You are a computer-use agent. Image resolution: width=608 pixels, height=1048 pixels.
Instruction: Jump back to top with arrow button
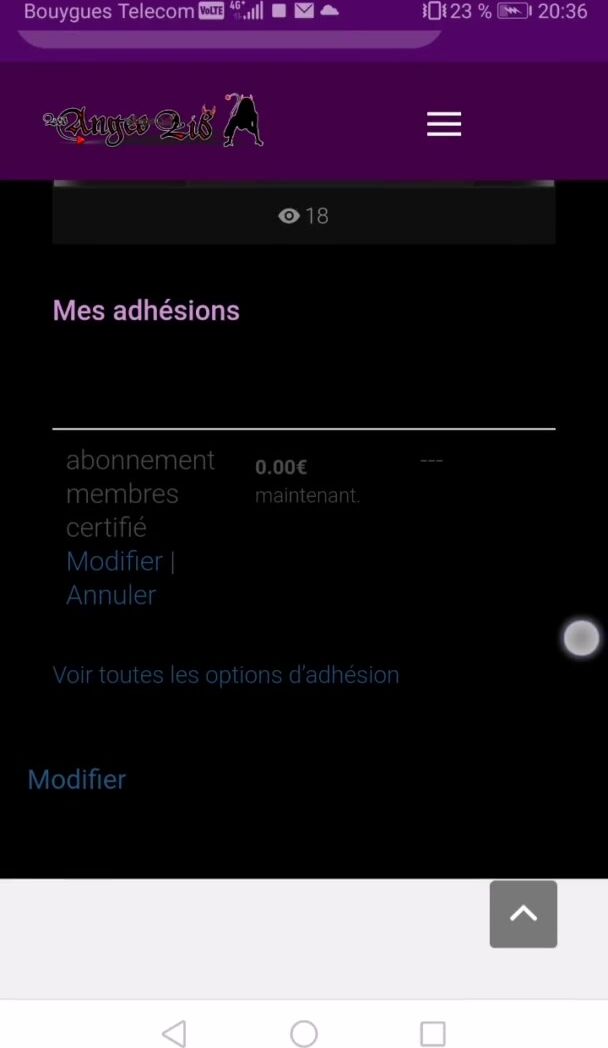(523, 914)
